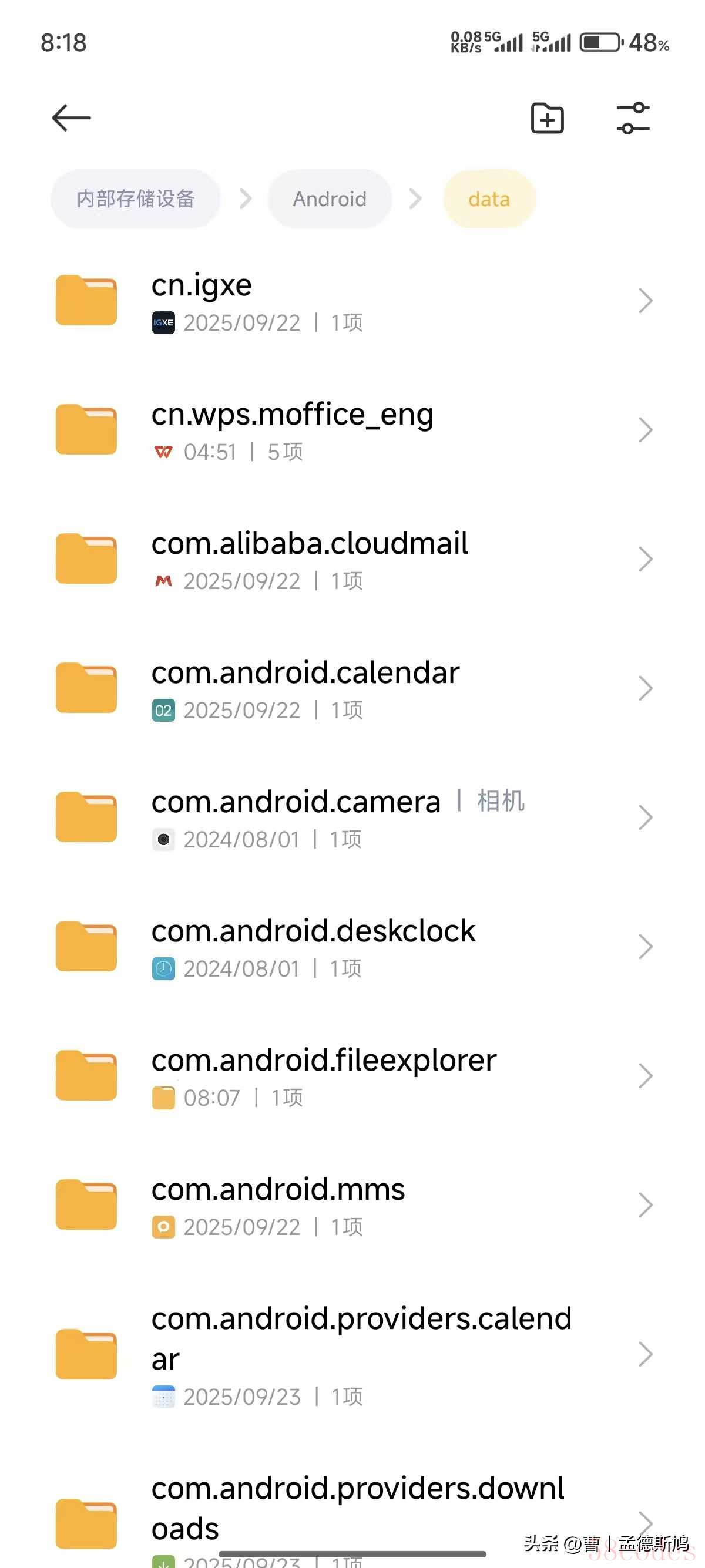The width and height of the screenshot is (705, 1568).
Task: Open the sort and filter options
Action: (633, 118)
